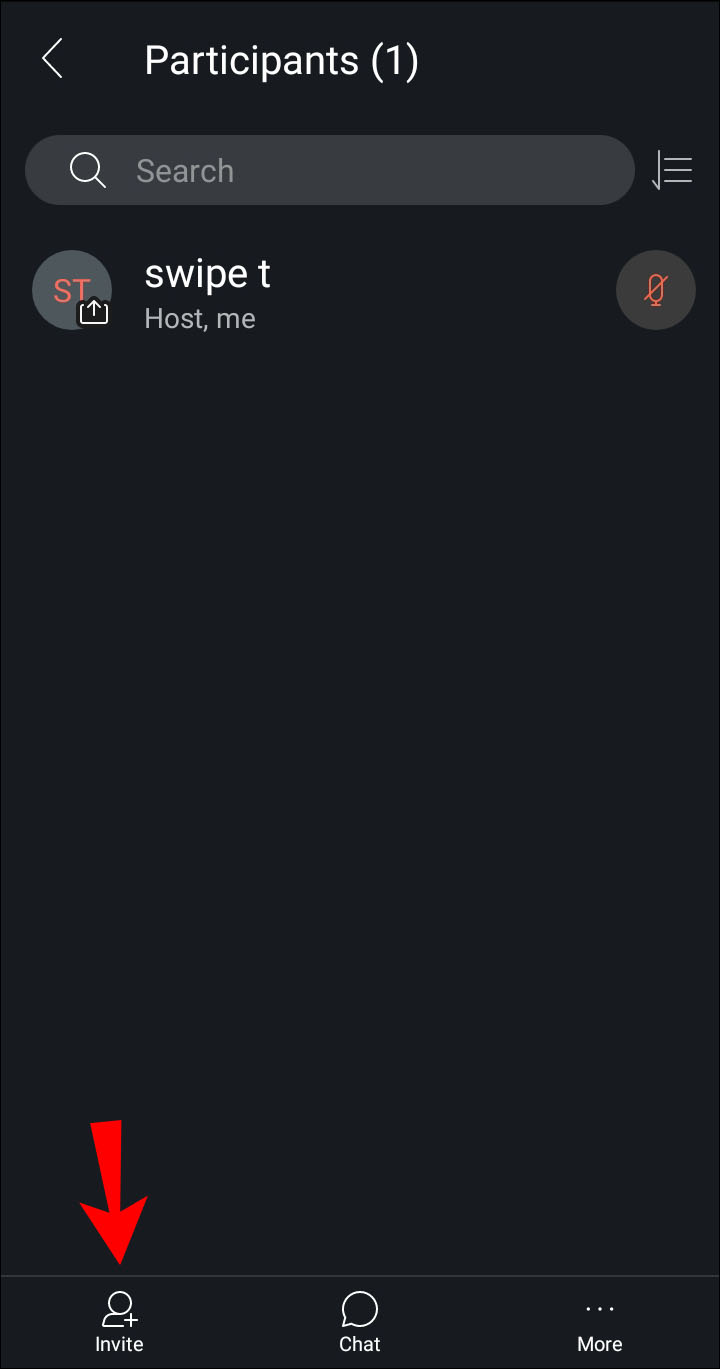Image resolution: width=720 pixels, height=1369 pixels.
Task: Go back from the Participants screen
Action: pyautogui.click(x=53, y=59)
